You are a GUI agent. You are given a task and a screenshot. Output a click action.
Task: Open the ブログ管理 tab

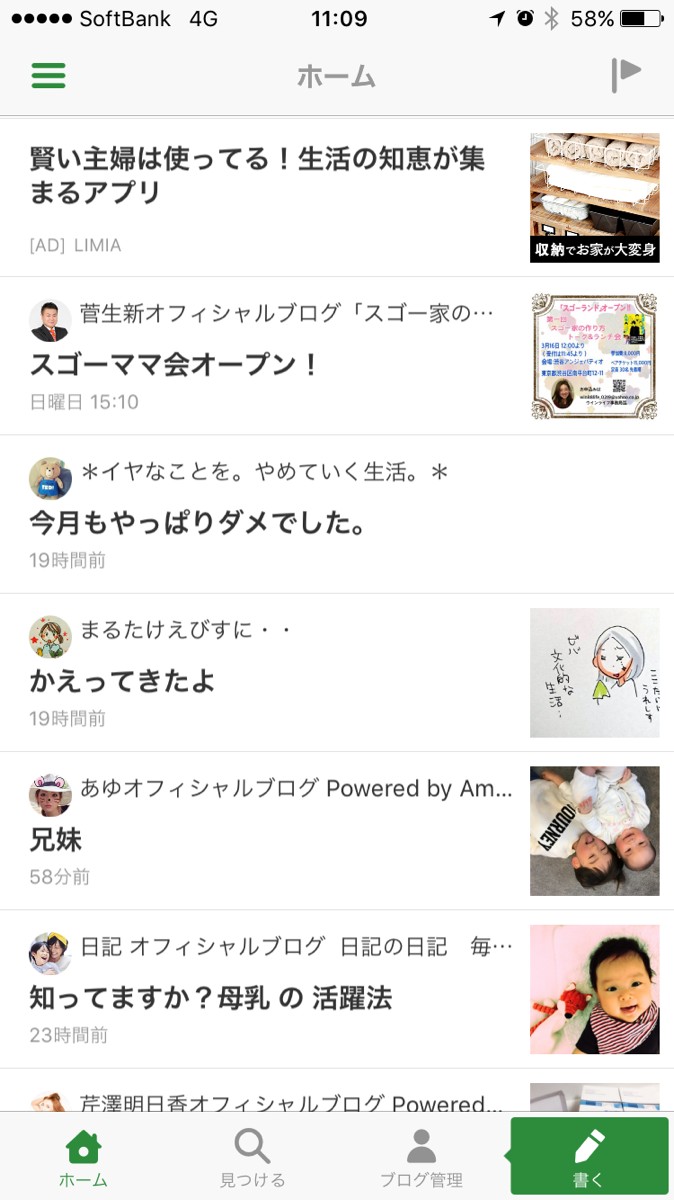421,1158
